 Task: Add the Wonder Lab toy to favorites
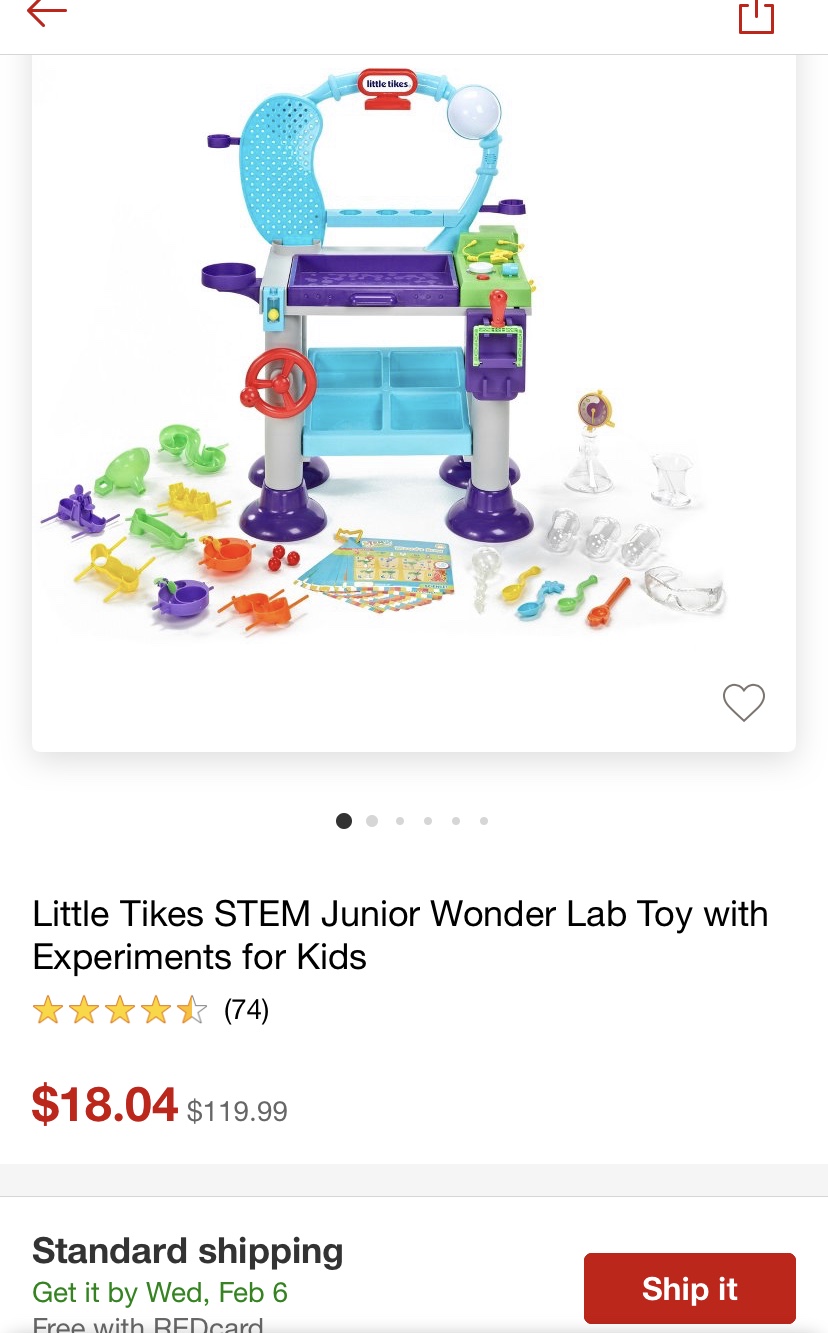743,702
